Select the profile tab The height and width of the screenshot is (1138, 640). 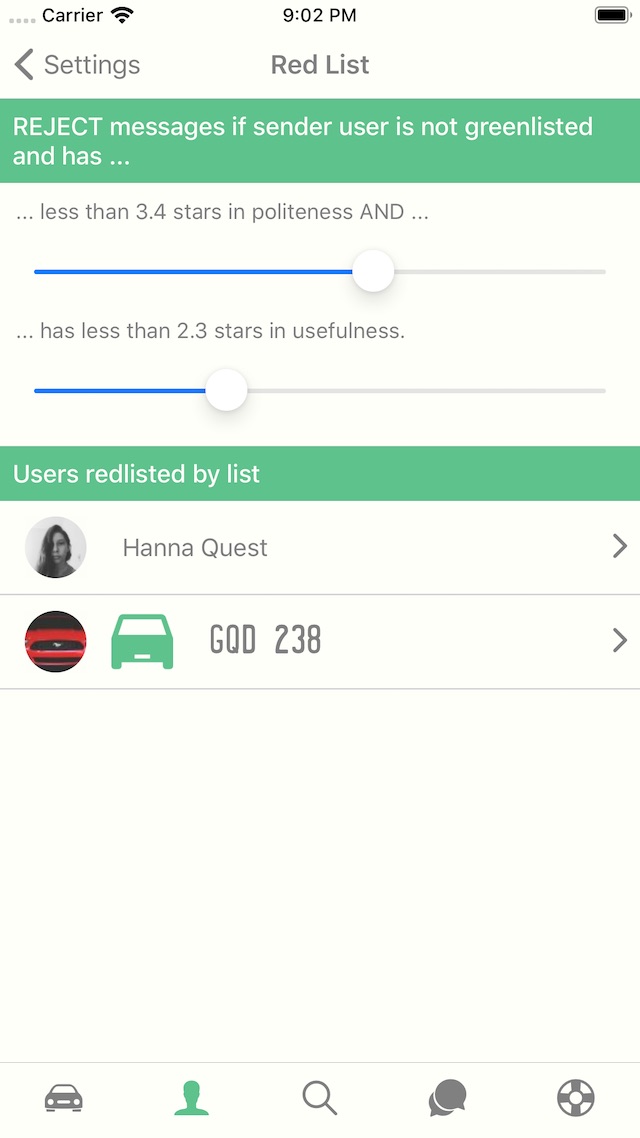click(191, 1098)
